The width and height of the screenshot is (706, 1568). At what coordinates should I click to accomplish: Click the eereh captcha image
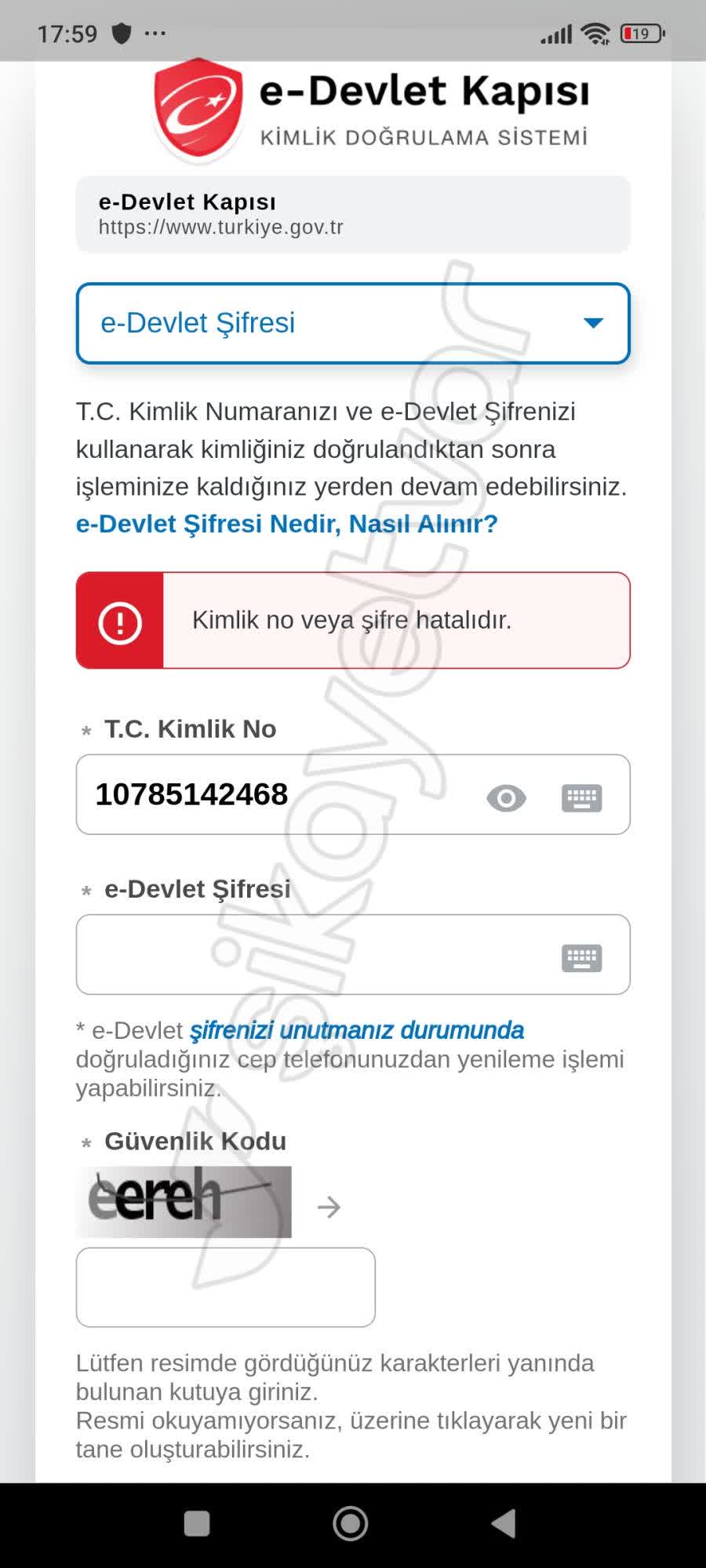(x=182, y=1200)
